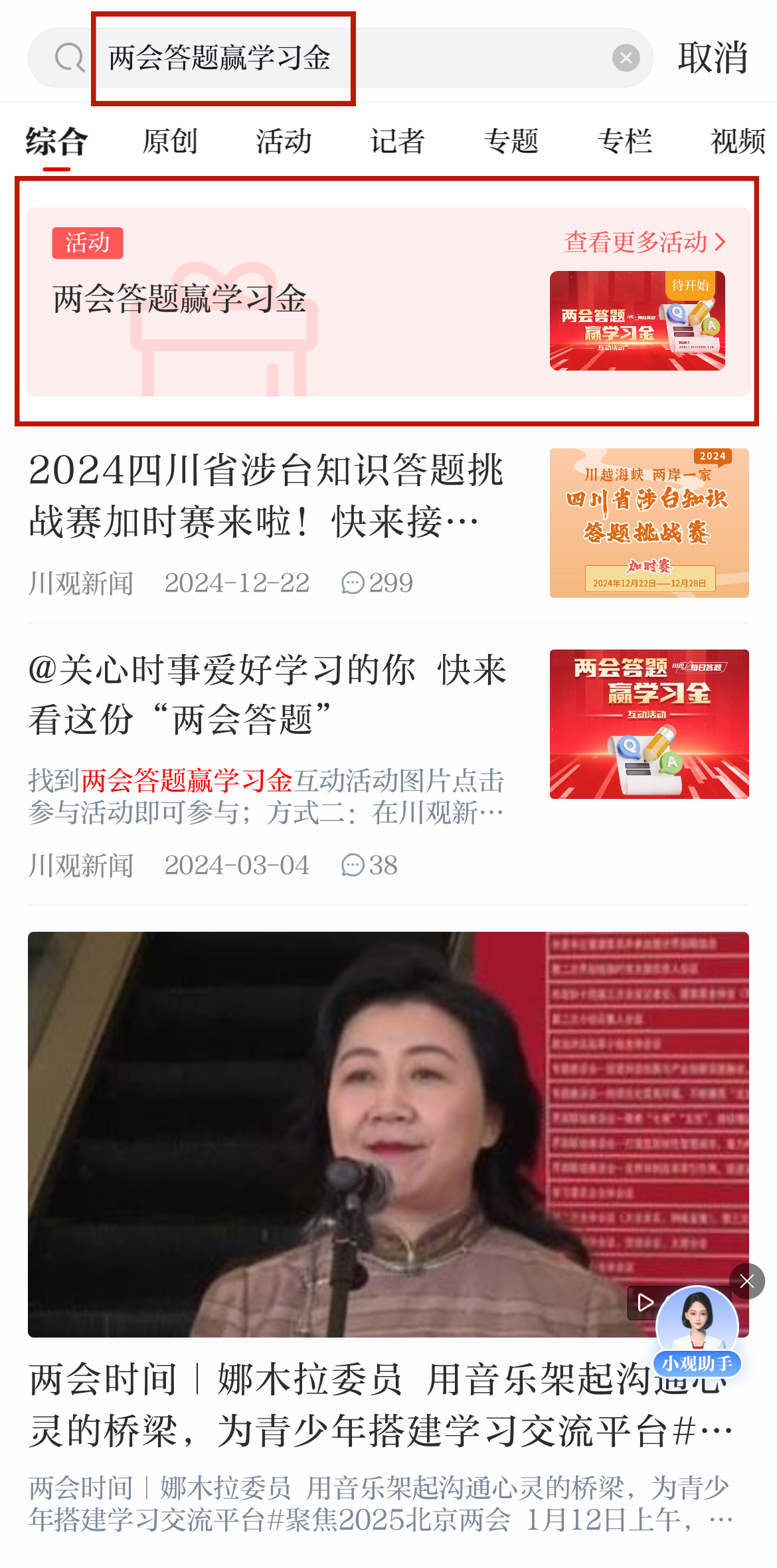This screenshot has width=777, height=1568.
Task: Select the 综合 tab
Action: click(x=56, y=141)
